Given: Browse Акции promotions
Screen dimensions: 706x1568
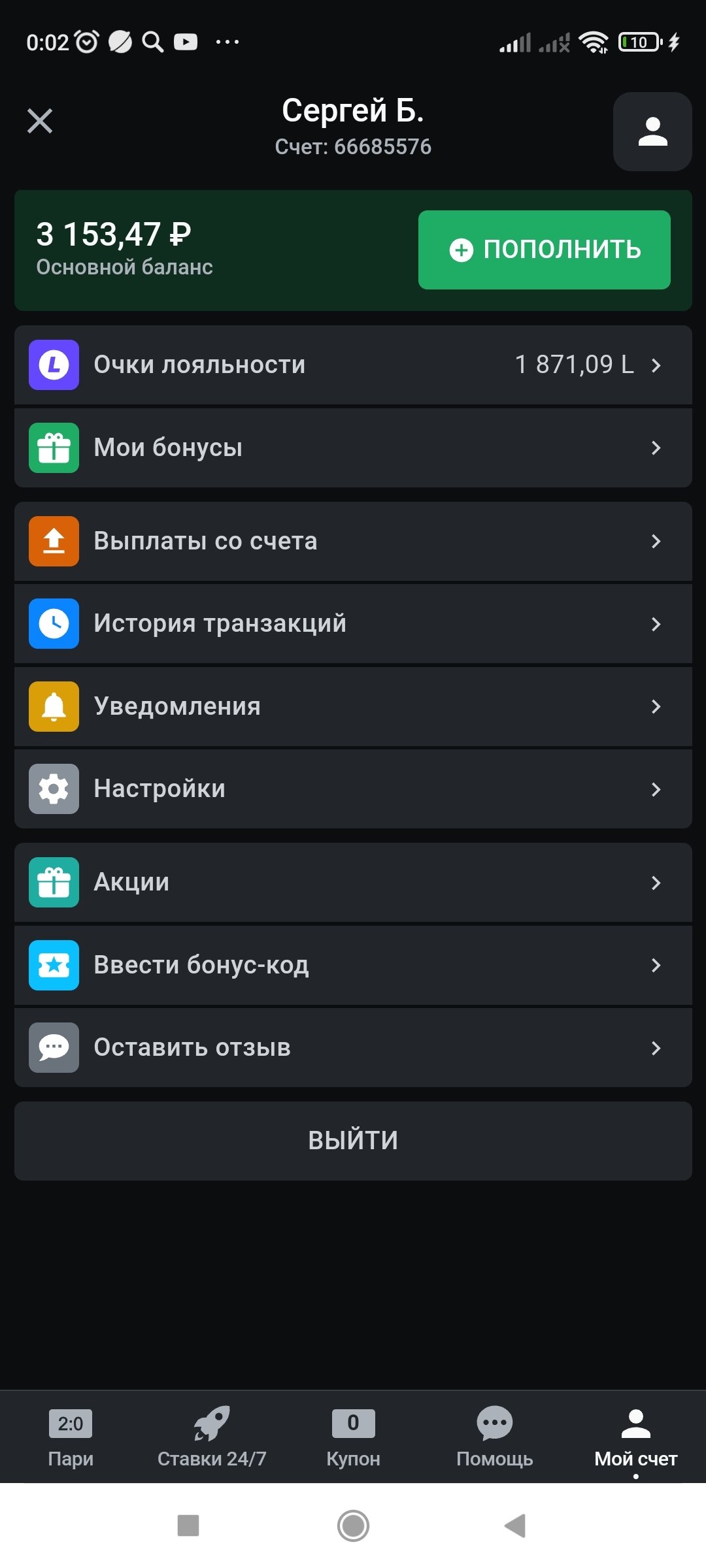Looking at the screenshot, I should coord(353,882).
